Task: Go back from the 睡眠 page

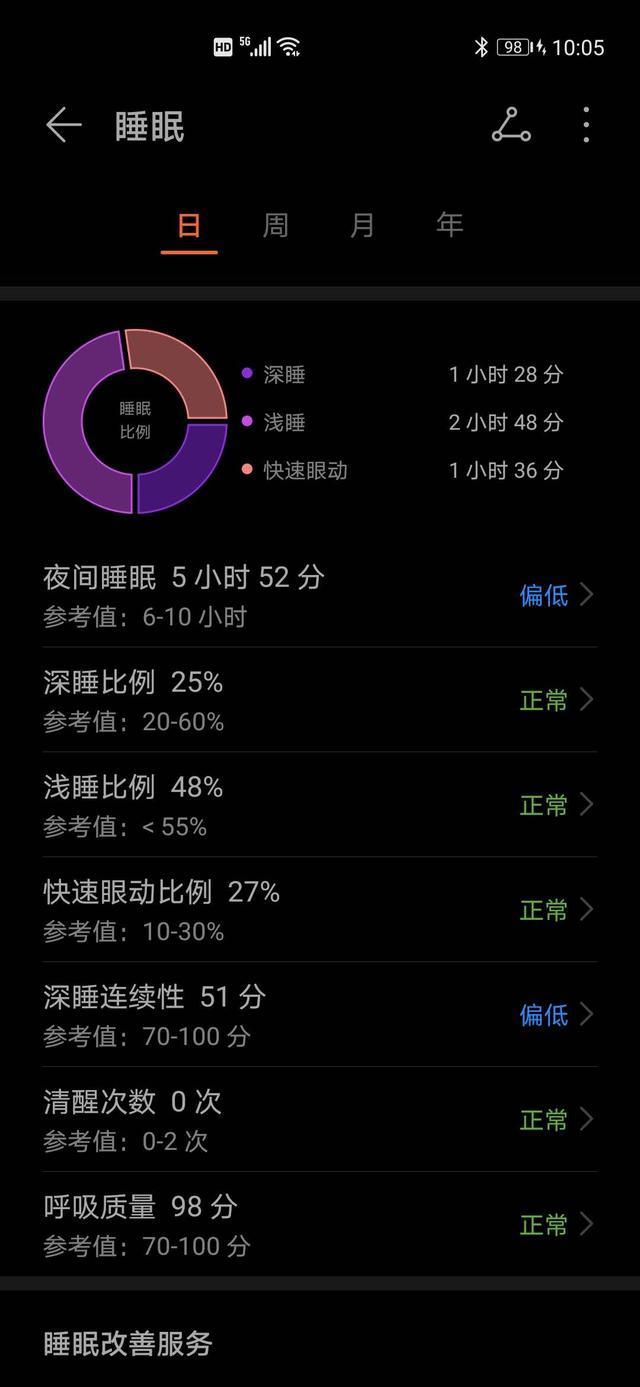Action: pyautogui.click(x=63, y=126)
